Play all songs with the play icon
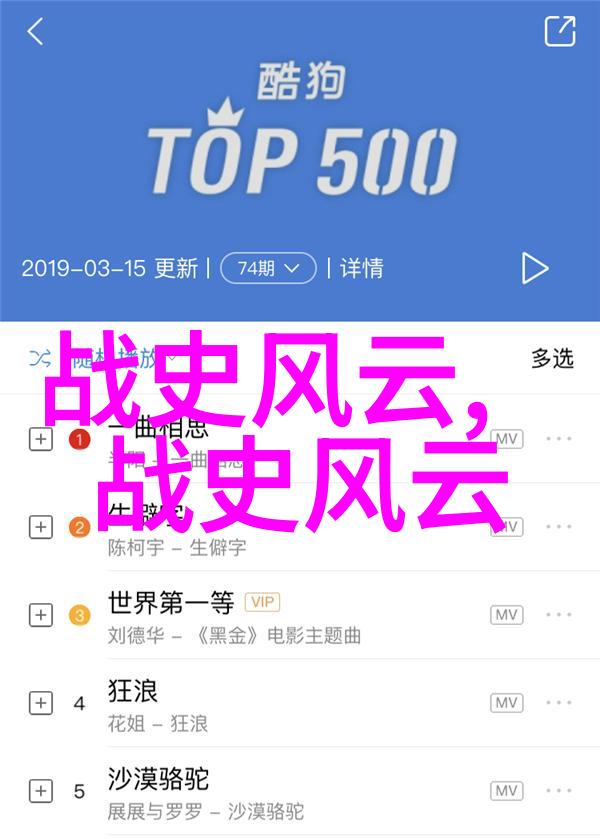The image size is (600, 839). coord(535,268)
